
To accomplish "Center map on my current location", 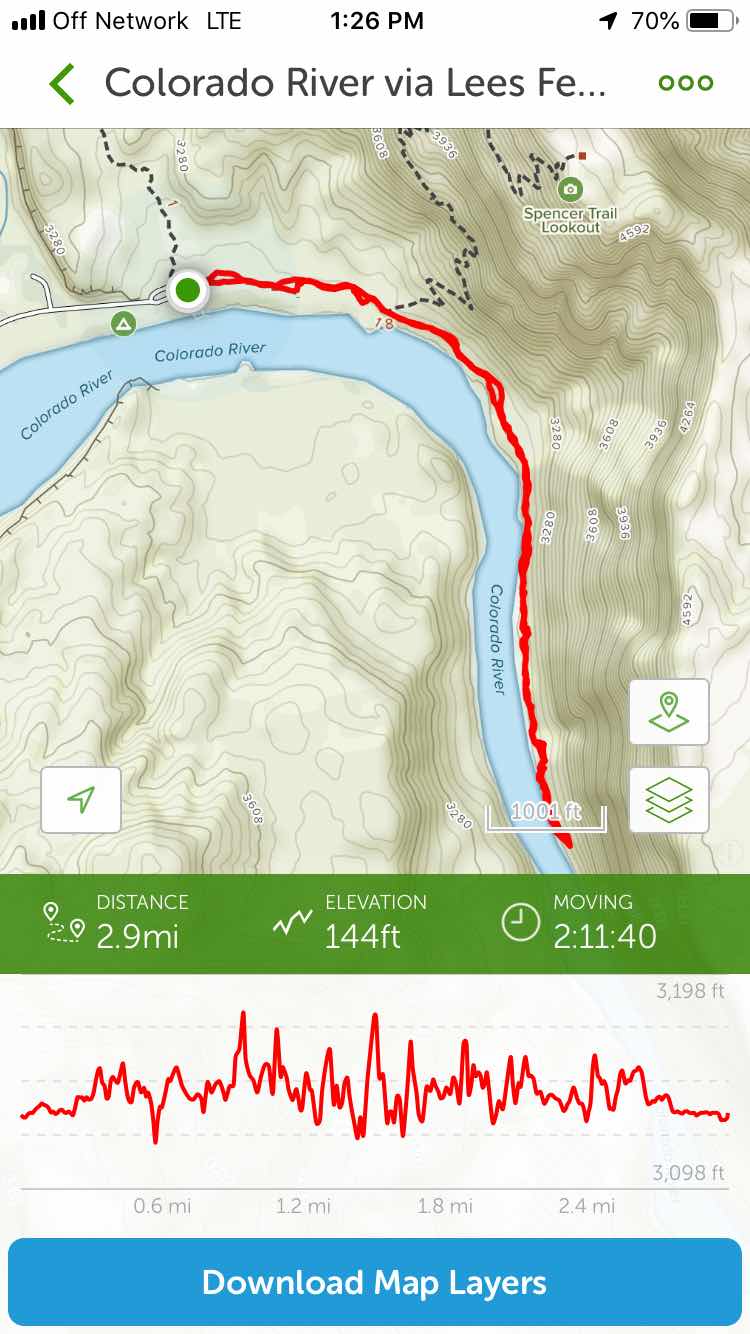I will (x=81, y=799).
